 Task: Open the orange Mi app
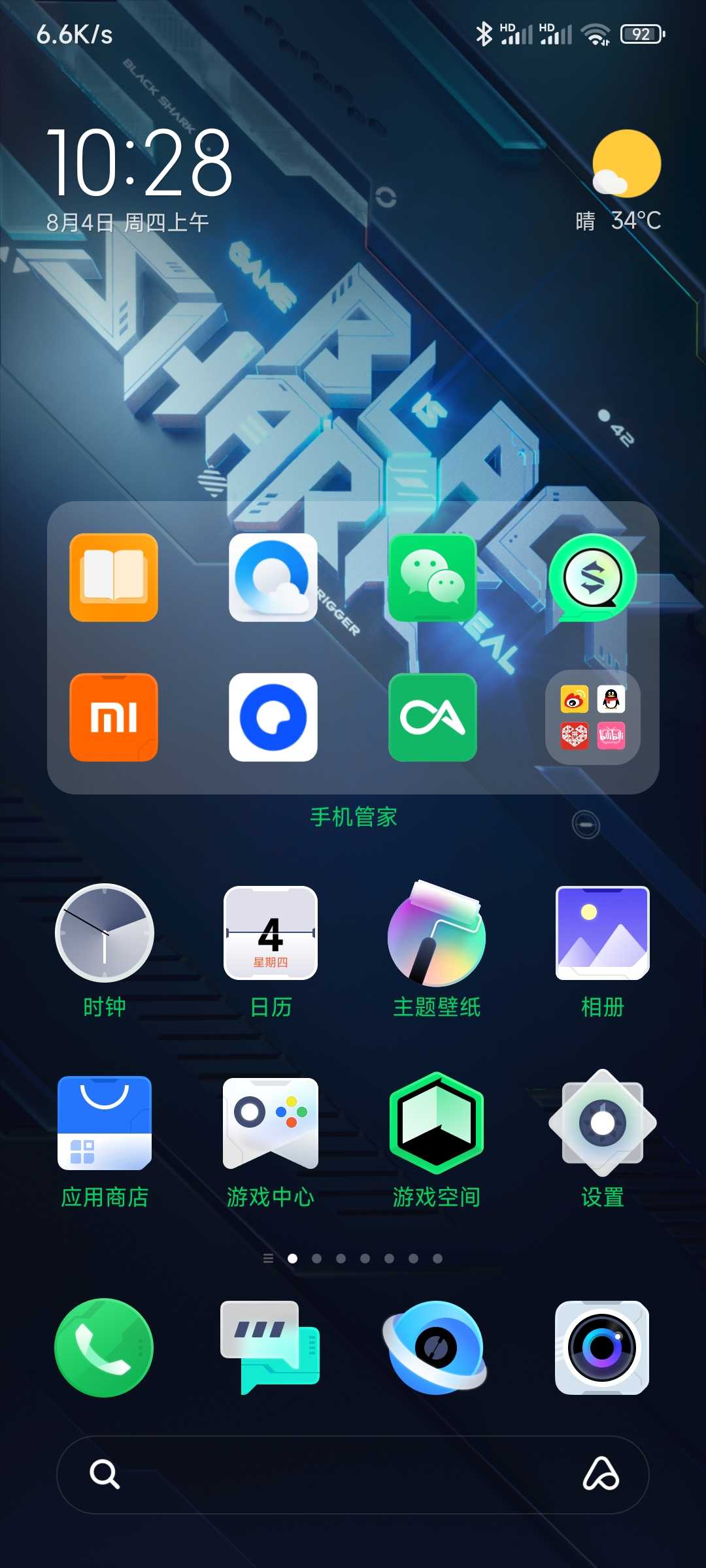[x=114, y=717]
